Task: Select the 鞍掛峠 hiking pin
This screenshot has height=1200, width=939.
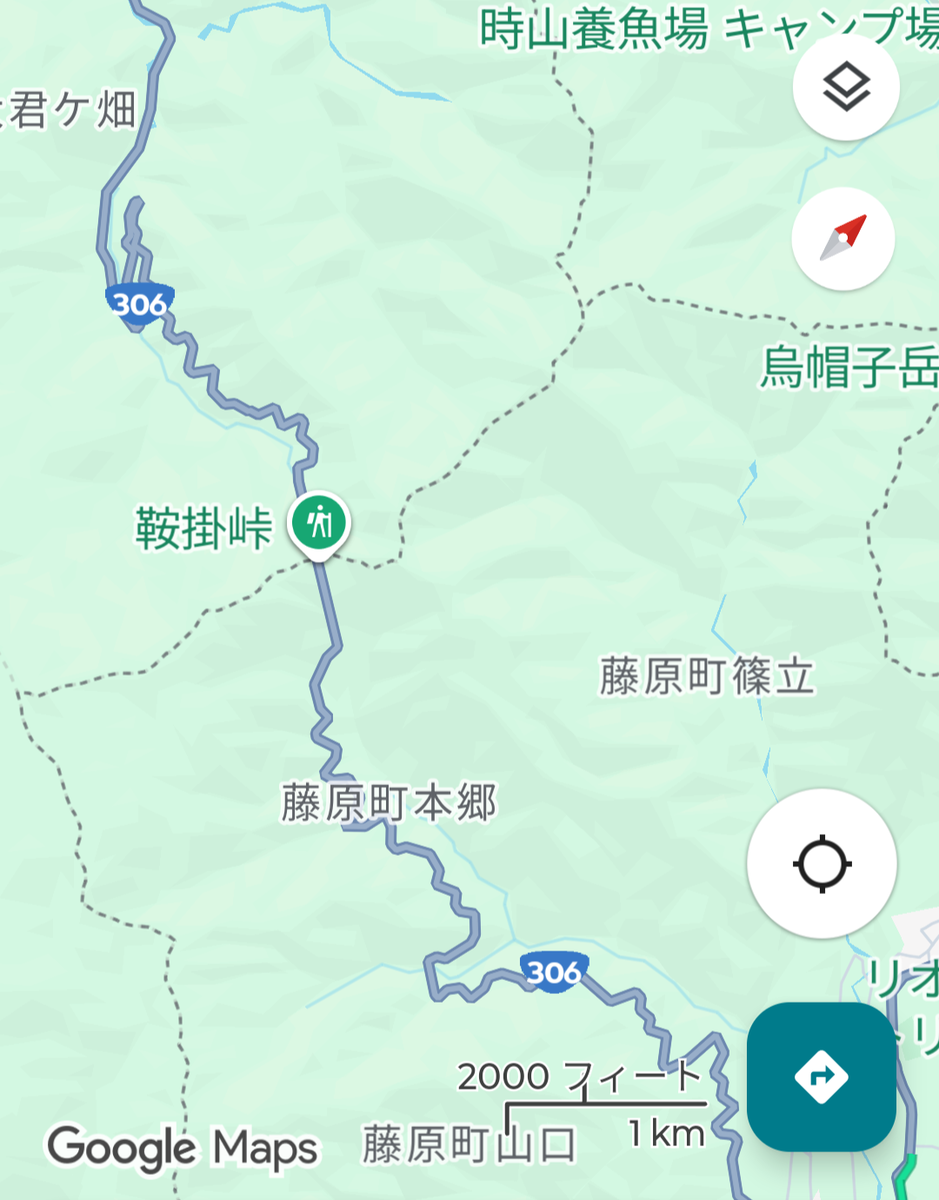Action: 319,523
